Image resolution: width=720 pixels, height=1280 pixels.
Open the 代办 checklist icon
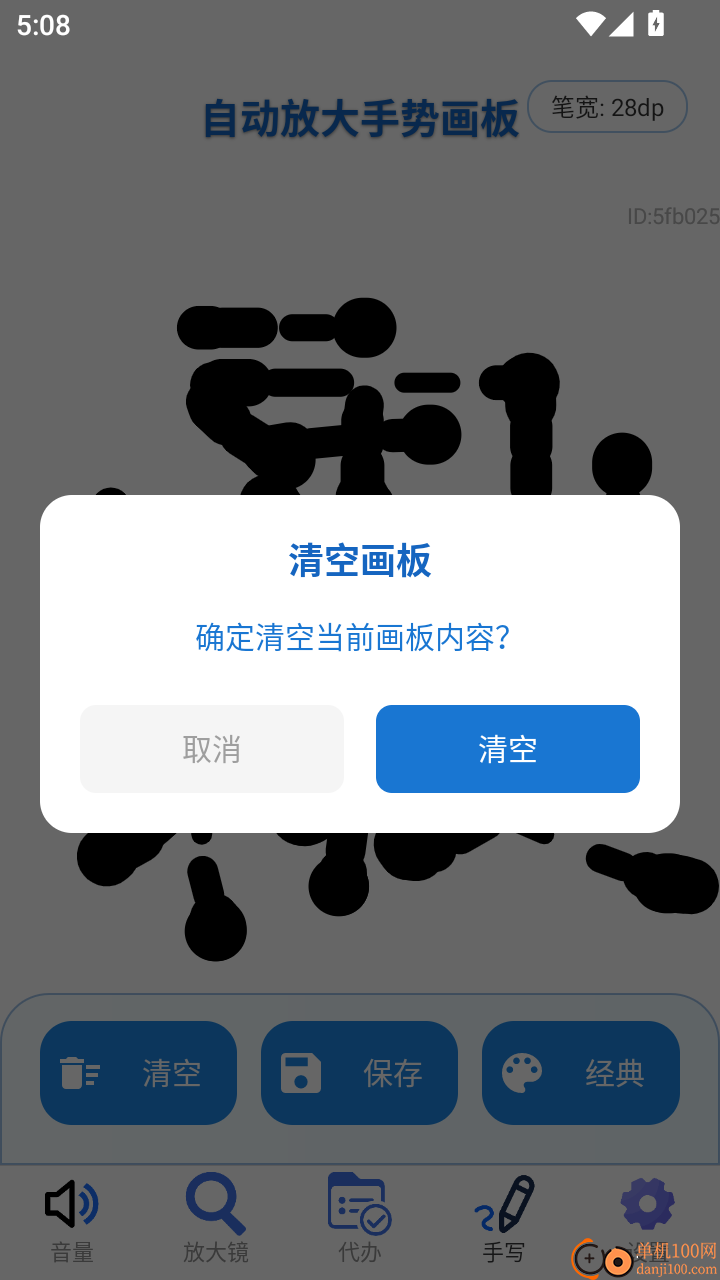[359, 1203]
